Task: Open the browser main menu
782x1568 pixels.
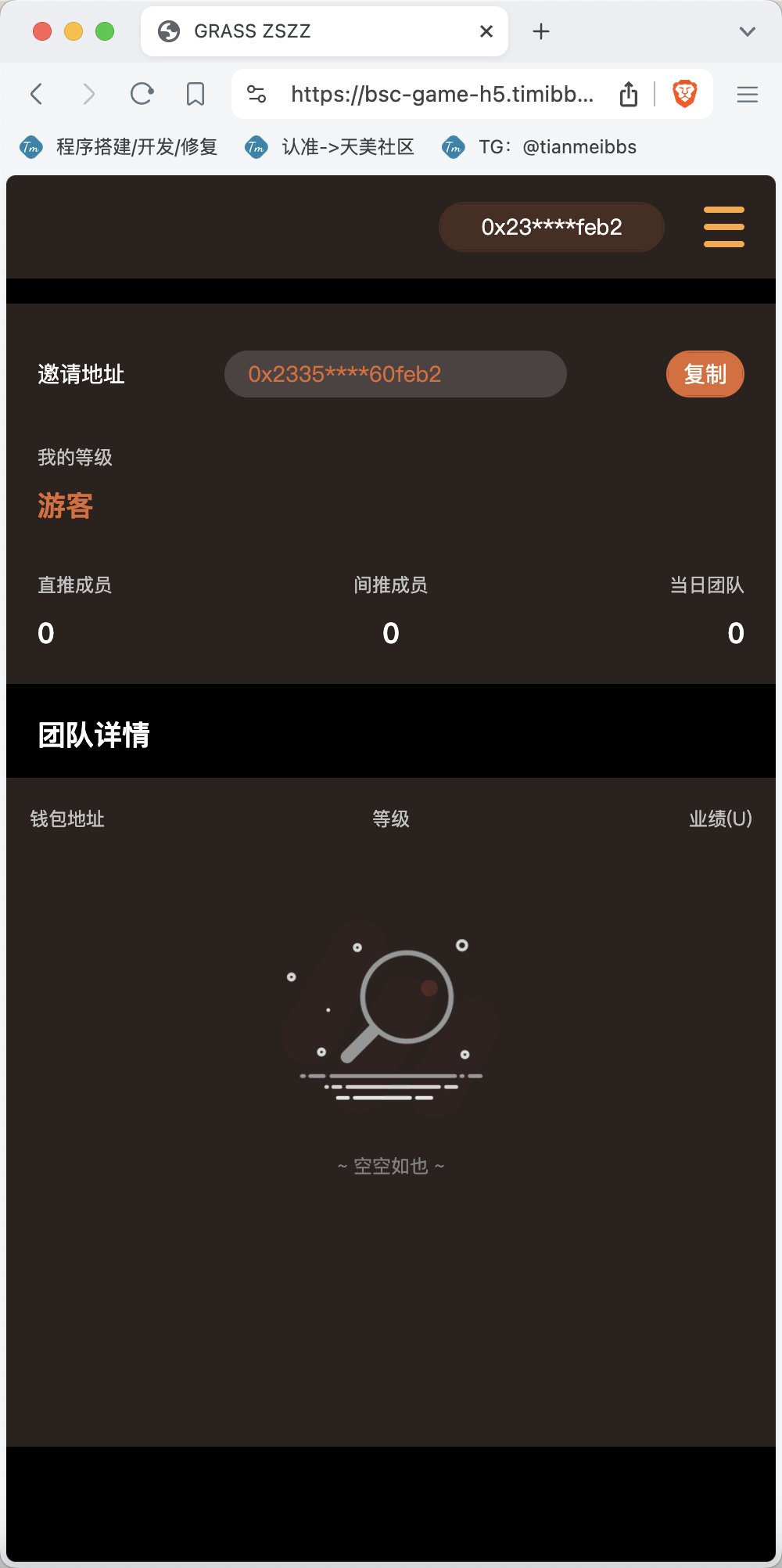Action: [748, 94]
